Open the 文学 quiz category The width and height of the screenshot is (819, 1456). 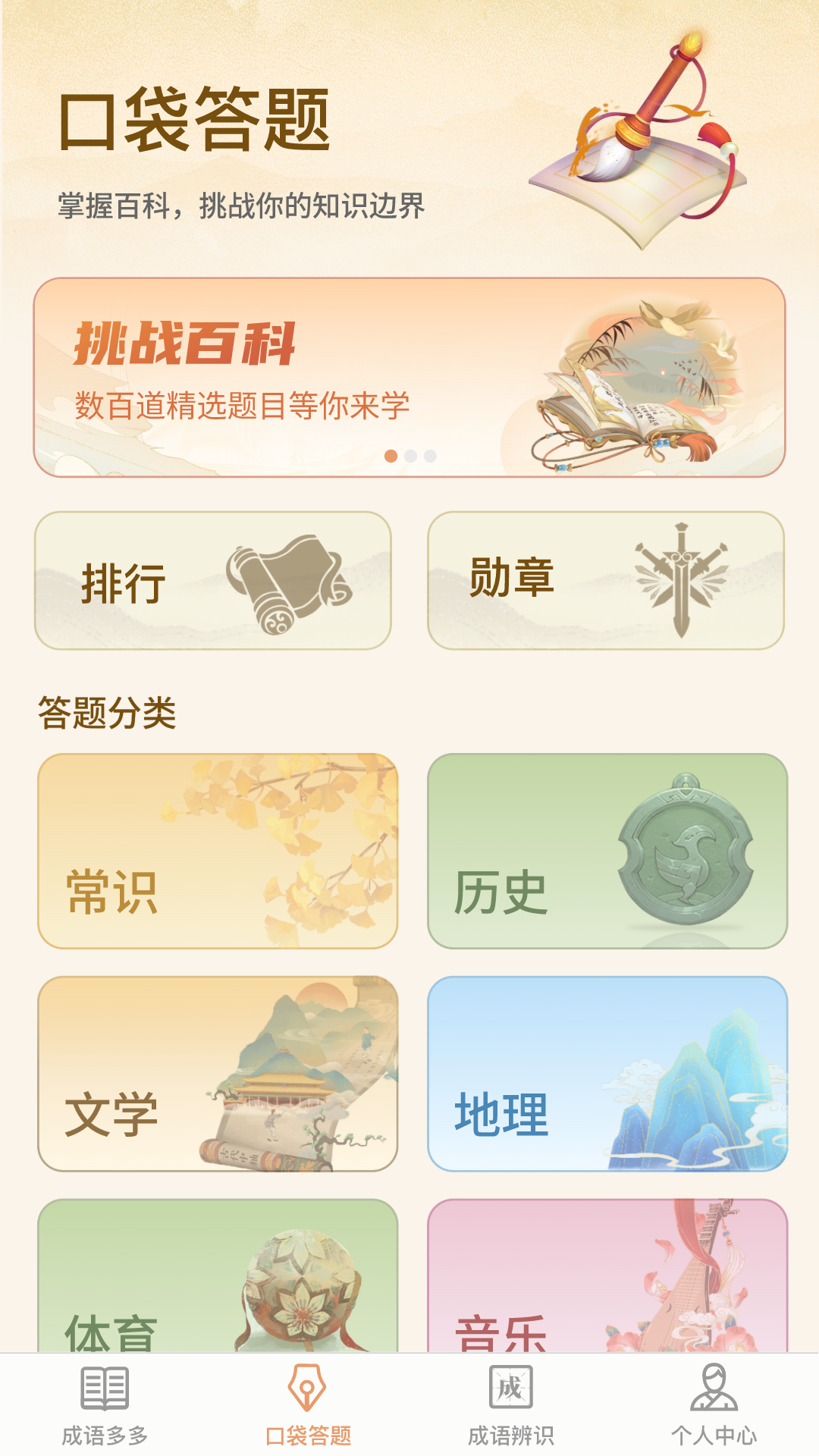pyautogui.click(x=218, y=1074)
